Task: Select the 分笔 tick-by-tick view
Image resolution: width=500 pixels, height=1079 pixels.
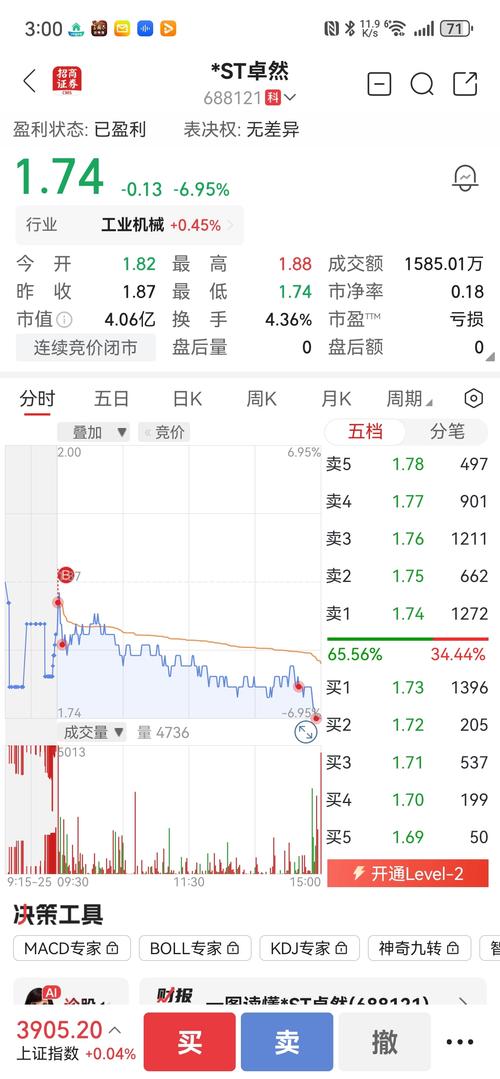Action: [447, 431]
